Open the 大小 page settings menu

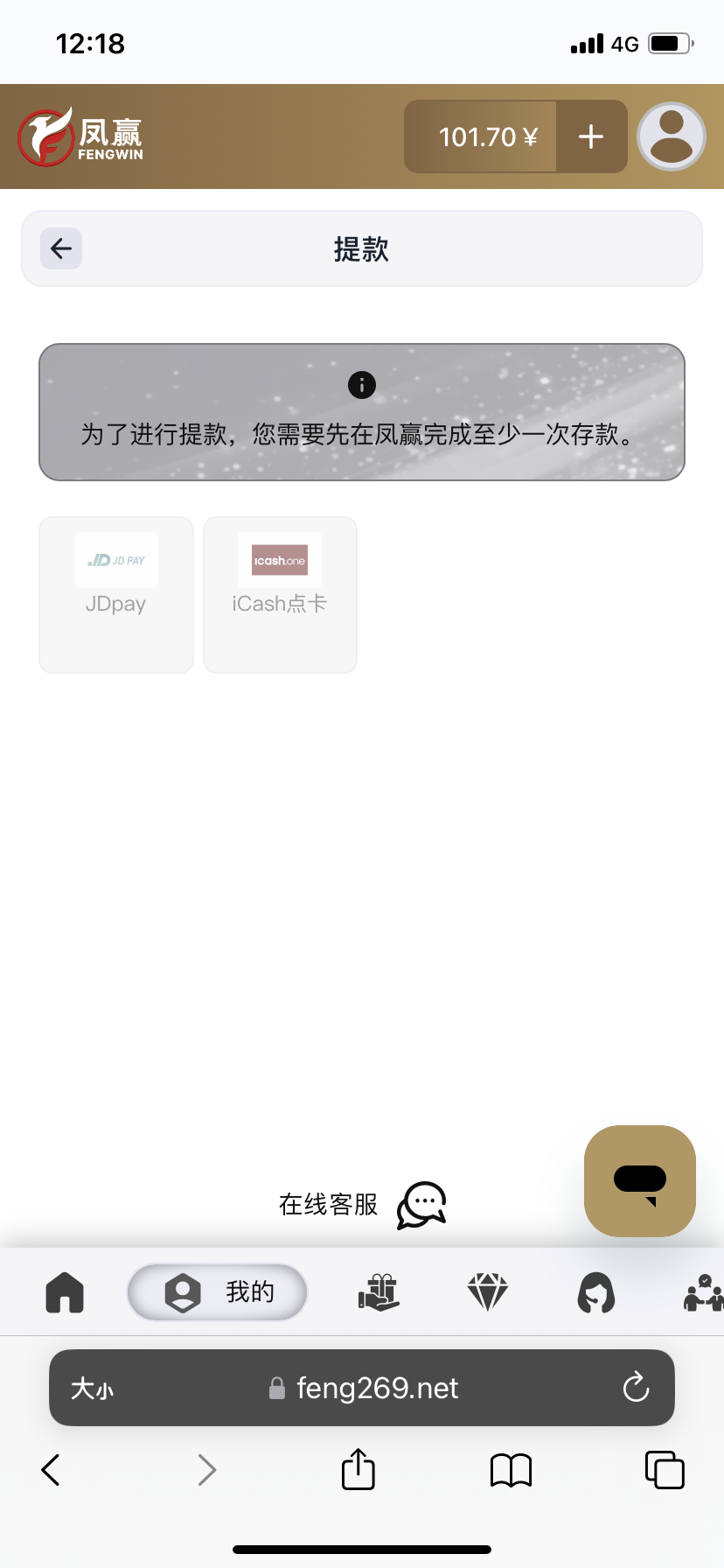click(92, 1388)
